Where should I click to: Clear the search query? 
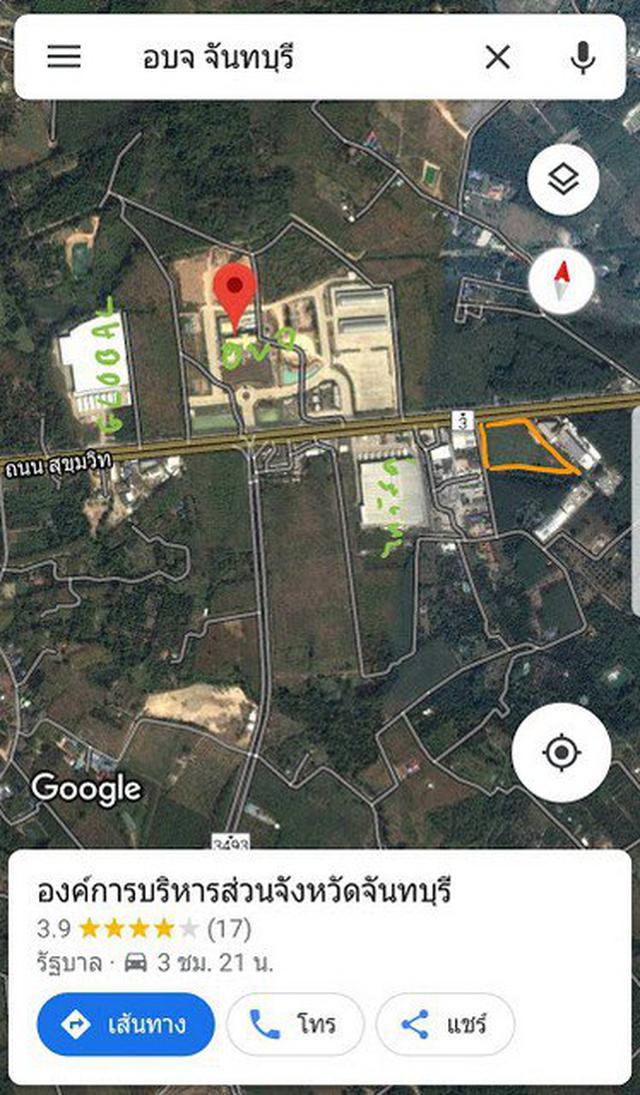coord(497,57)
